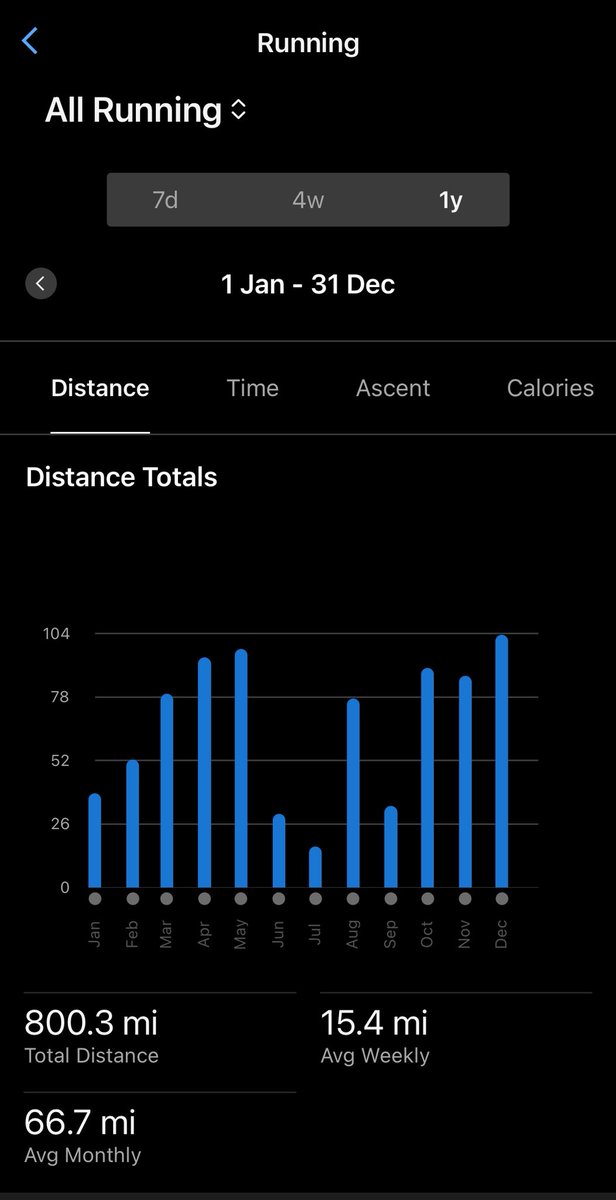The height and width of the screenshot is (1200, 616).
Task: Select the 1y time range
Action: [451, 200]
